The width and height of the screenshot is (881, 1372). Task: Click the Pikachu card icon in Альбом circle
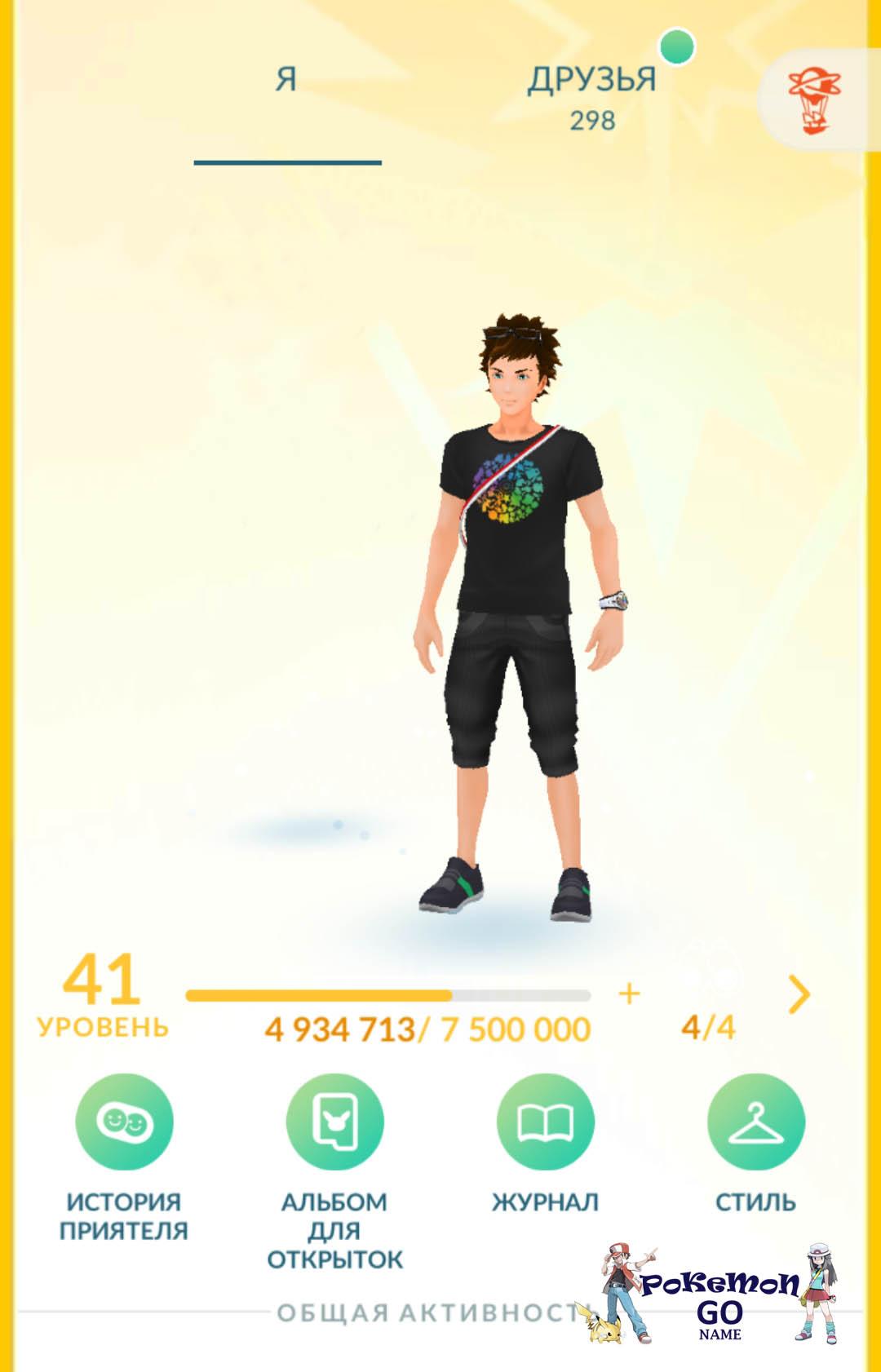click(x=335, y=1122)
